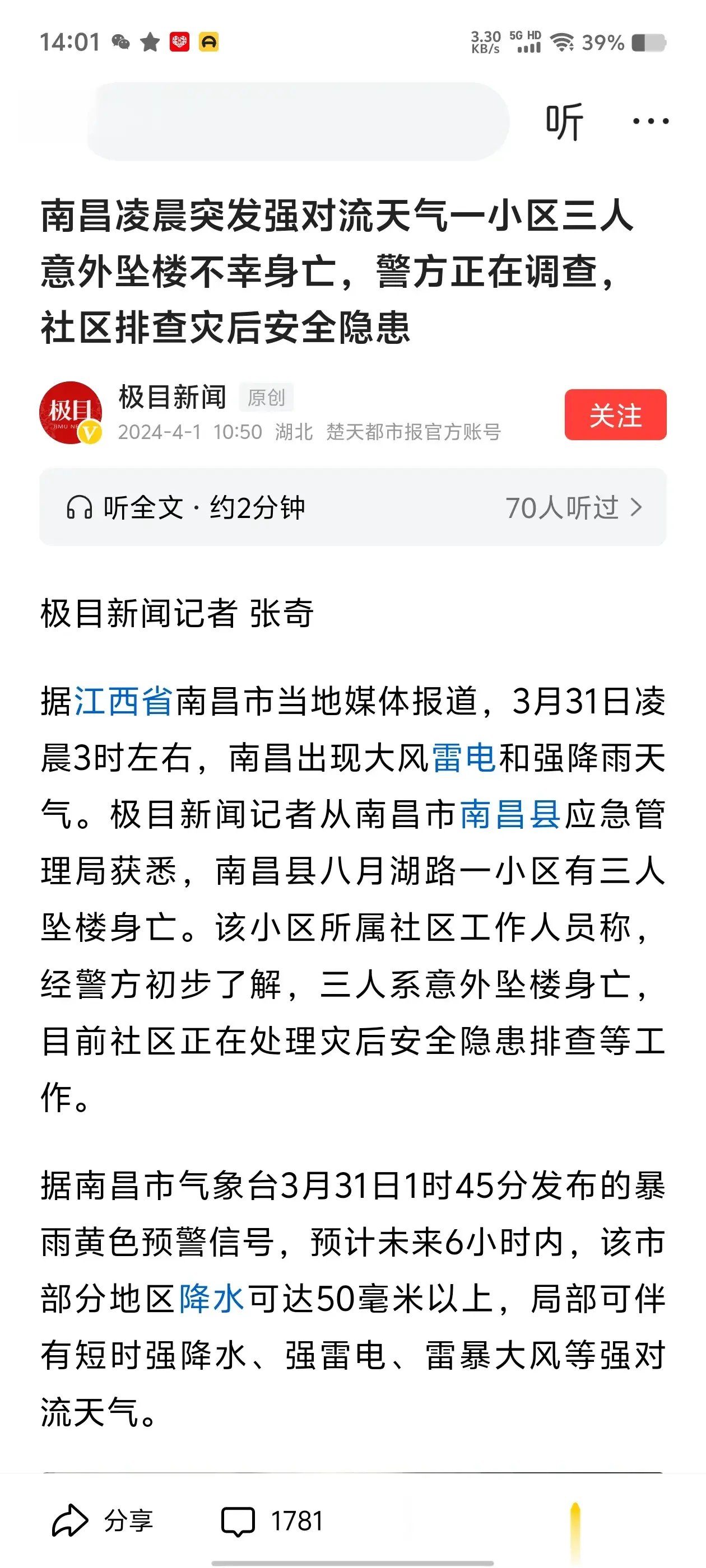The width and height of the screenshot is (706, 1568).
Task: Open the 极目新闻 publisher profile avatar
Action: [x=71, y=413]
